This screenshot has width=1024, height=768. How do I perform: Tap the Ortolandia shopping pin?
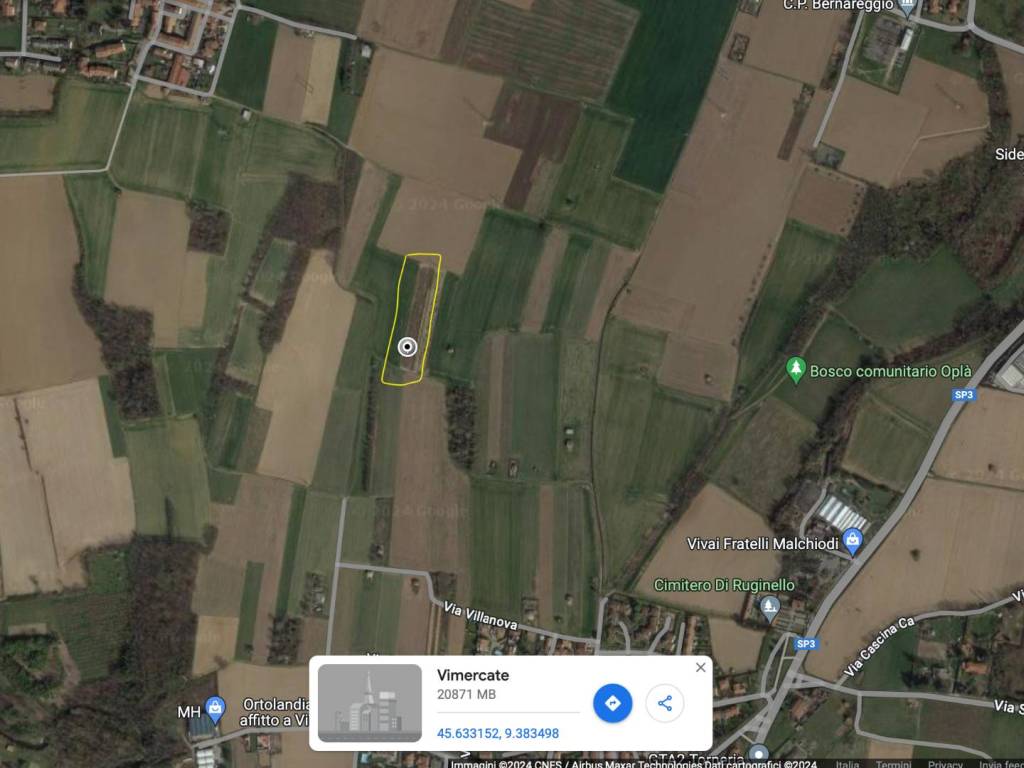[x=215, y=708]
